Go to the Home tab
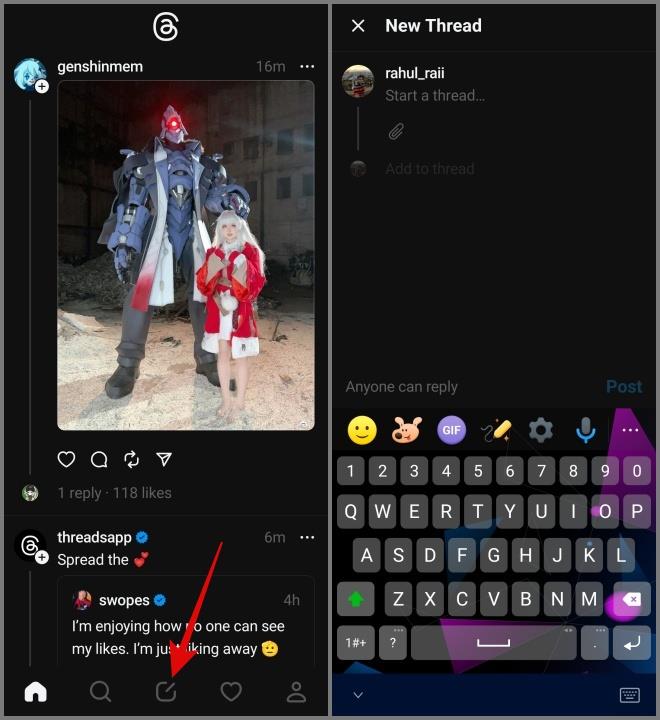 [35, 691]
